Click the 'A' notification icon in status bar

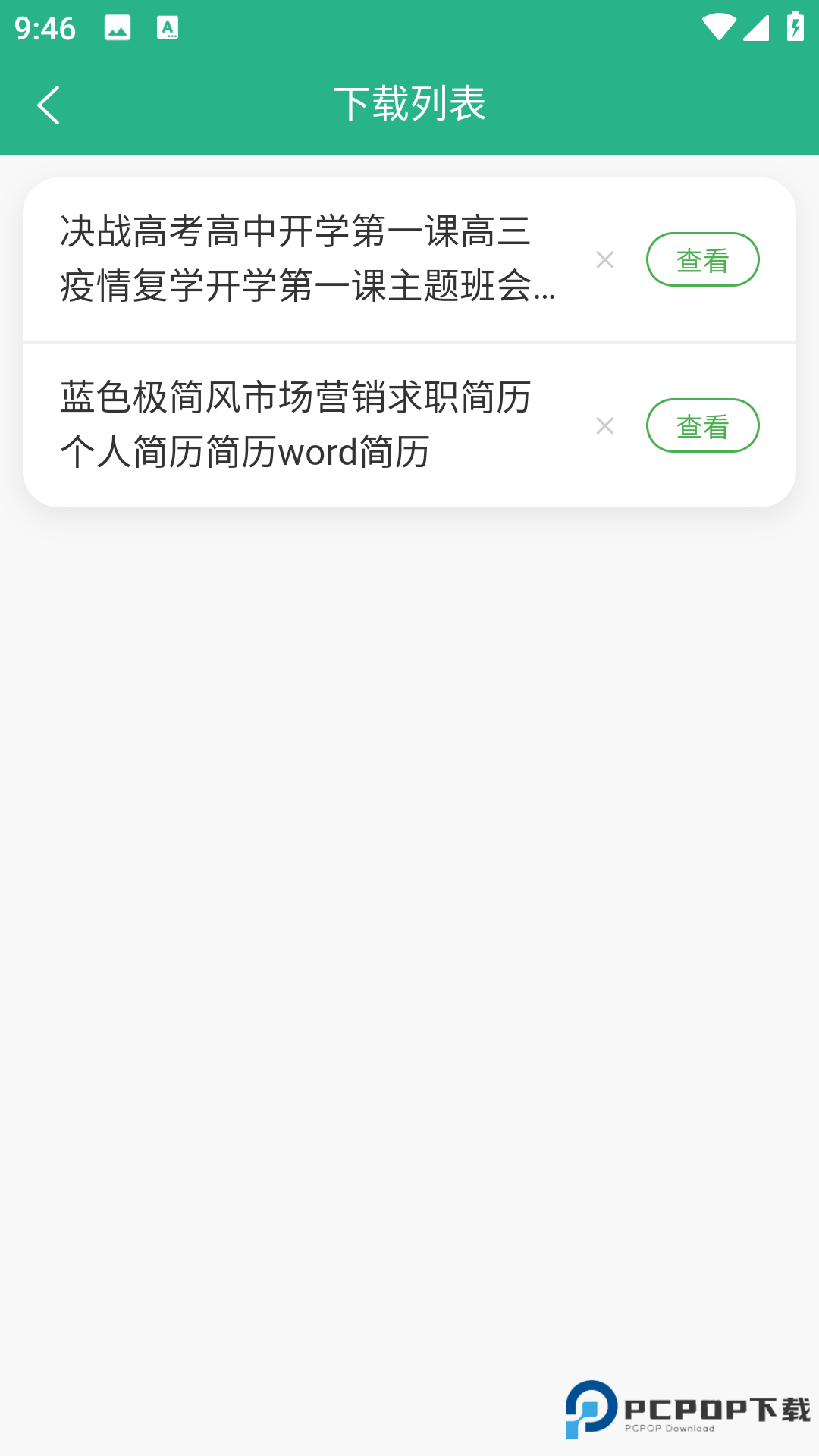(168, 29)
